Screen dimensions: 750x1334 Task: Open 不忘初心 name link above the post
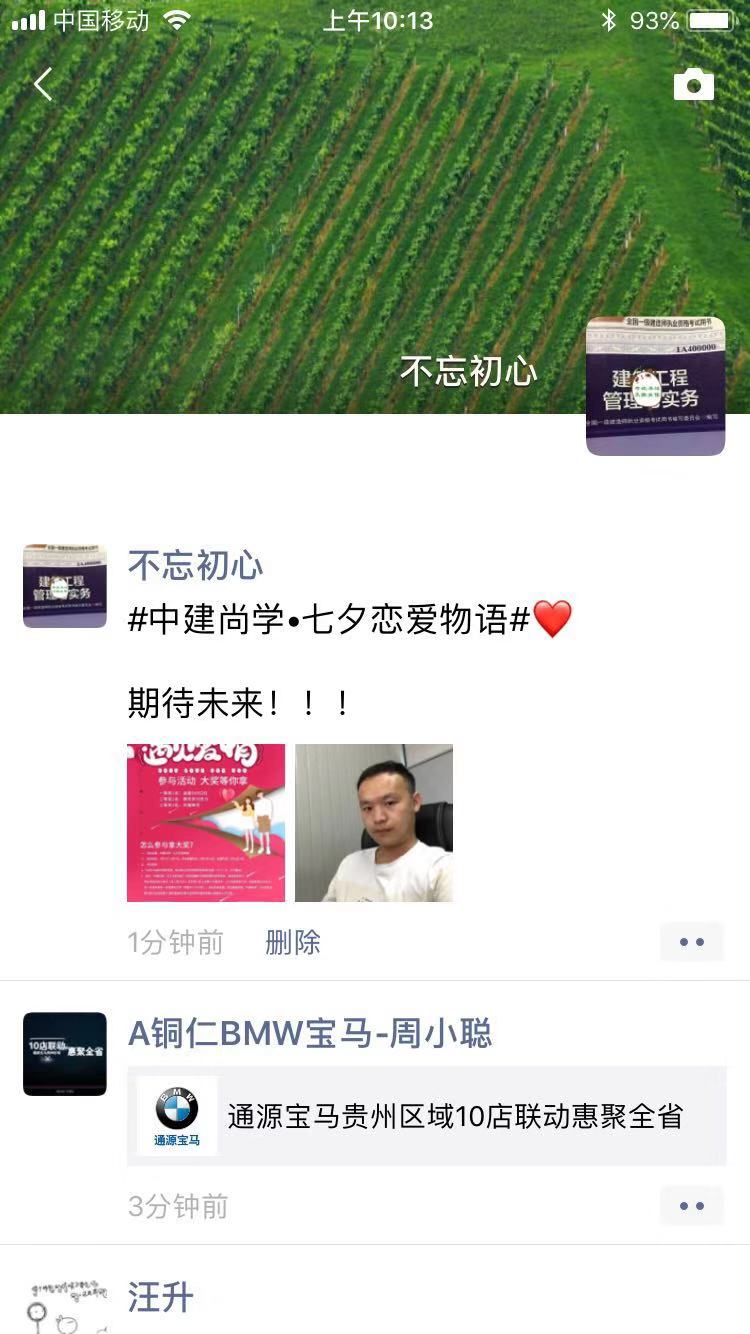click(195, 566)
